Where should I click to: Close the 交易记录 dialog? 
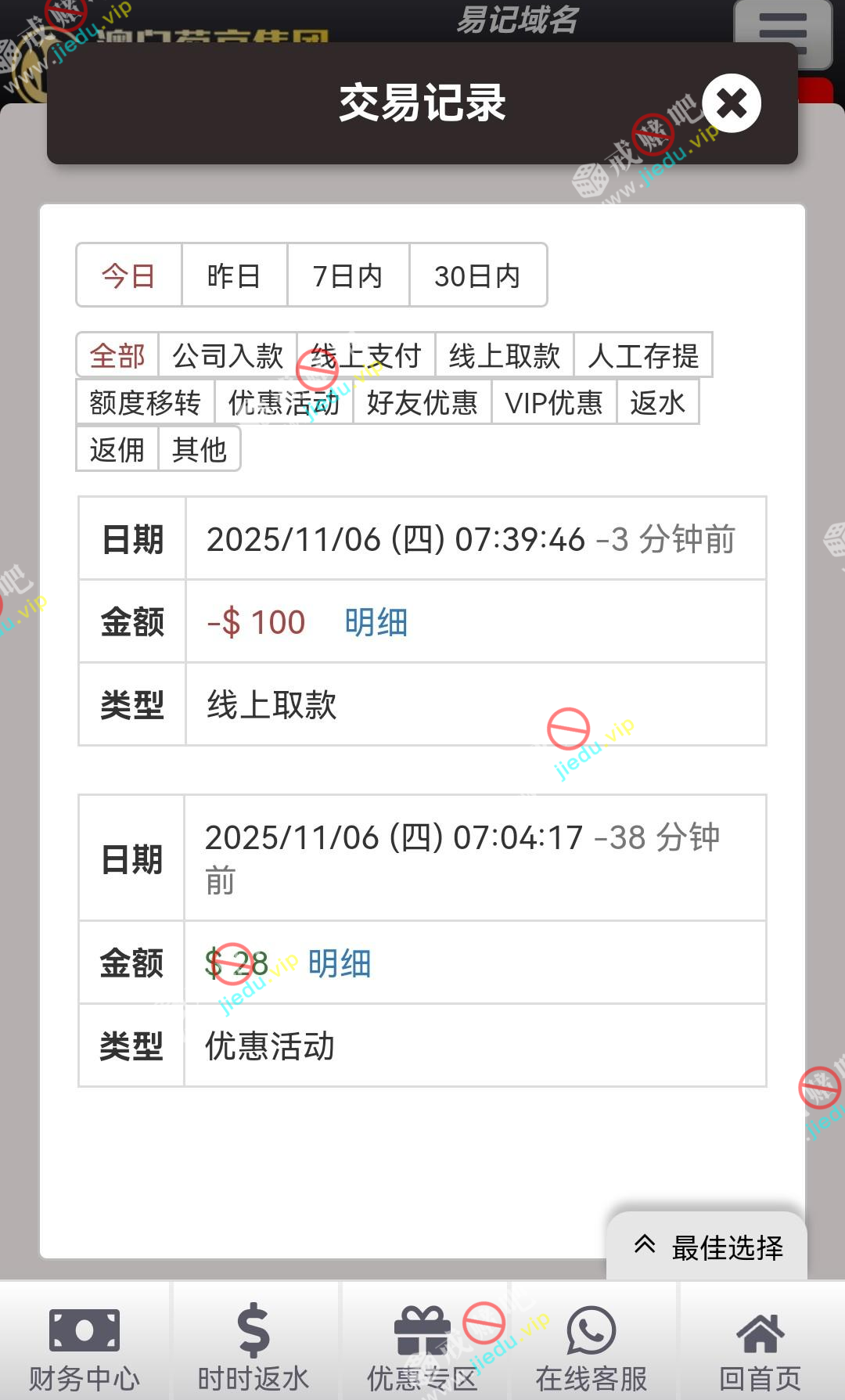click(731, 103)
